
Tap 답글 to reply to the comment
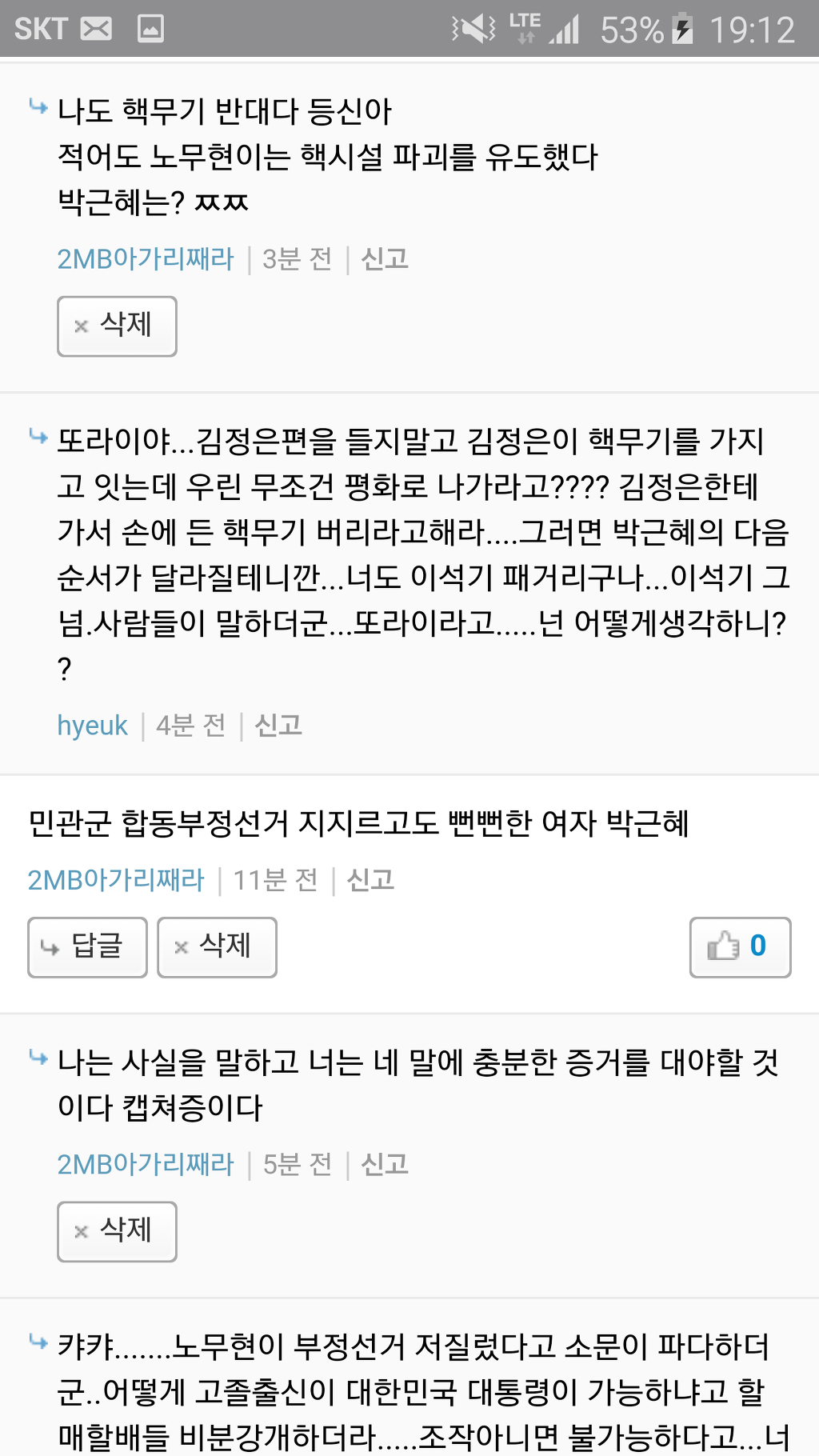87,947
